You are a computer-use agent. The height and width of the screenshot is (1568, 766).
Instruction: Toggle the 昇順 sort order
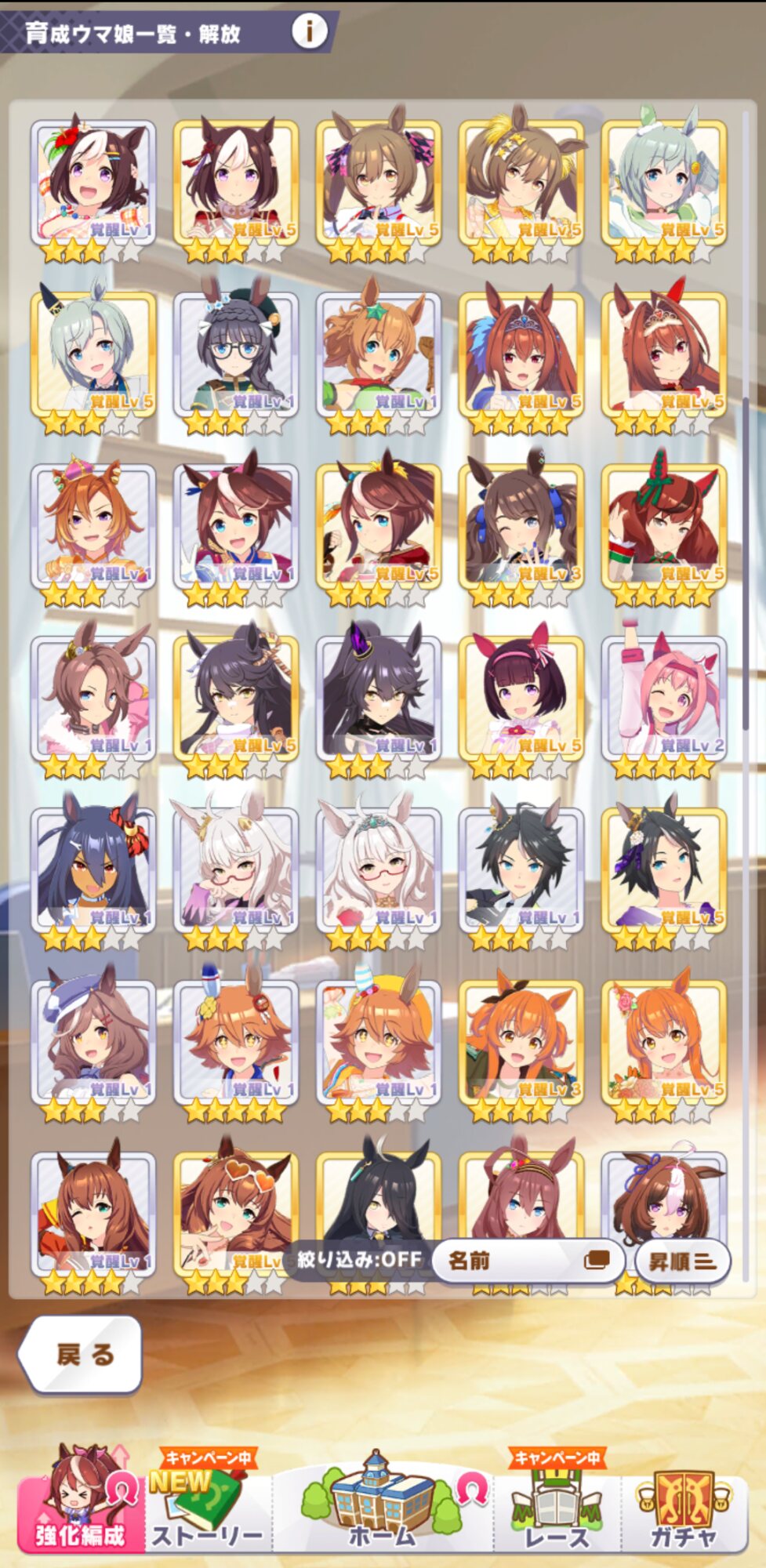(x=682, y=1261)
